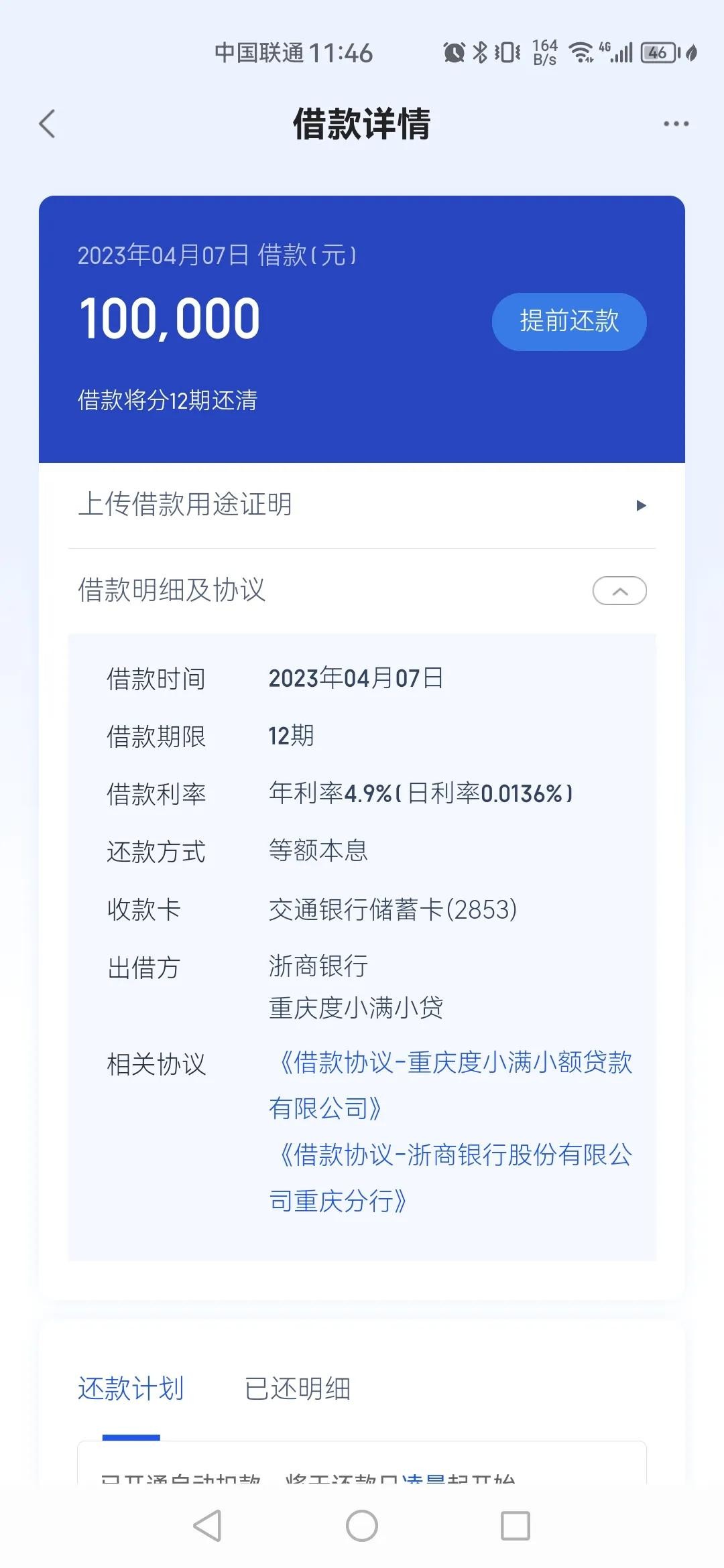Open 上传借款用途证明 row
Screen dimensions: 724x1568
click(x=362, y=505)
